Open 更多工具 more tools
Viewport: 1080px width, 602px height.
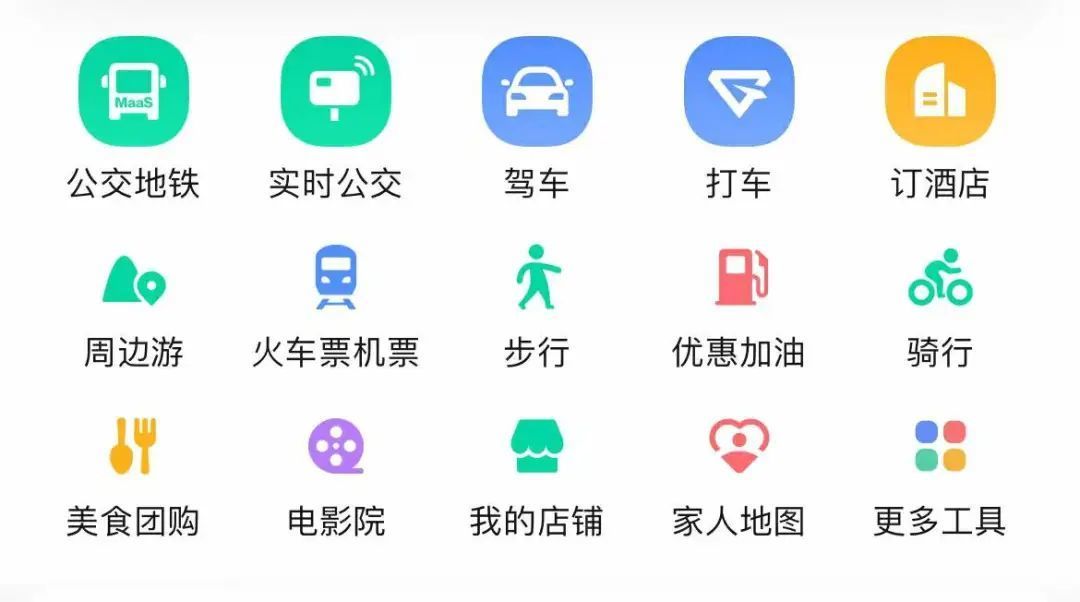pyautogui.click(x=940, y=447)
